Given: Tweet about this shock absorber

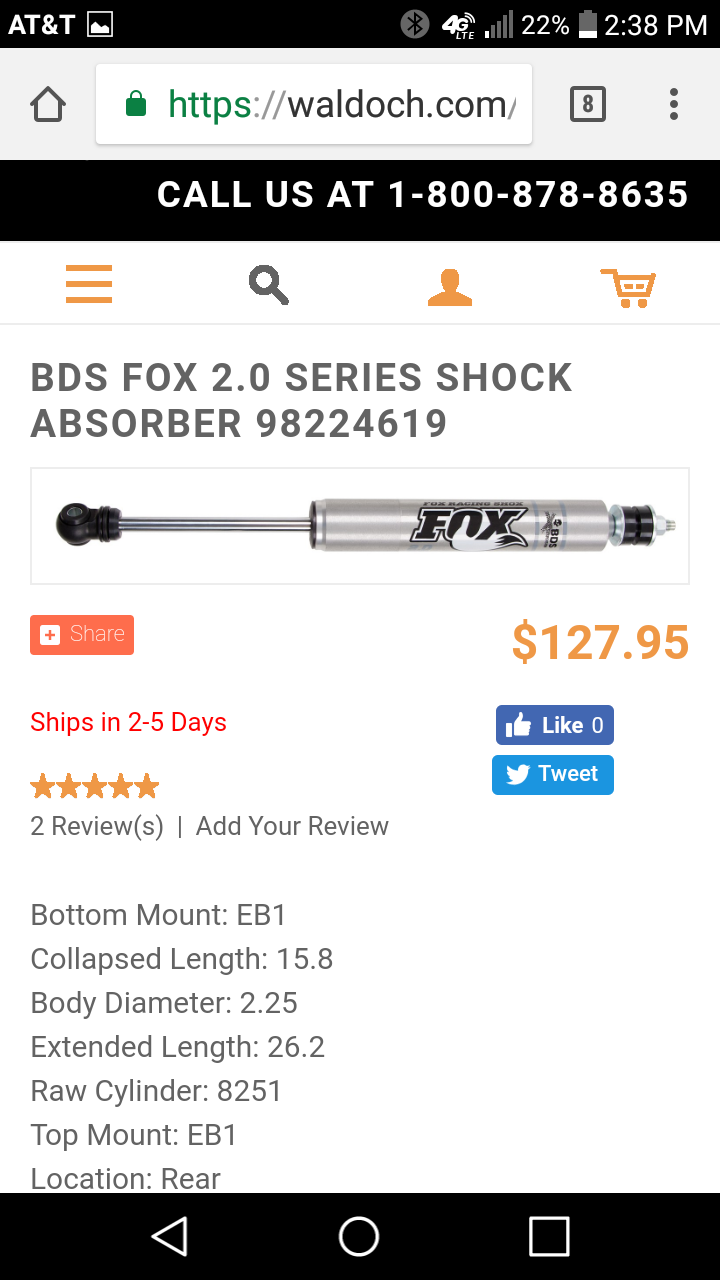Looking at the screenshot, I should point(552,774).
